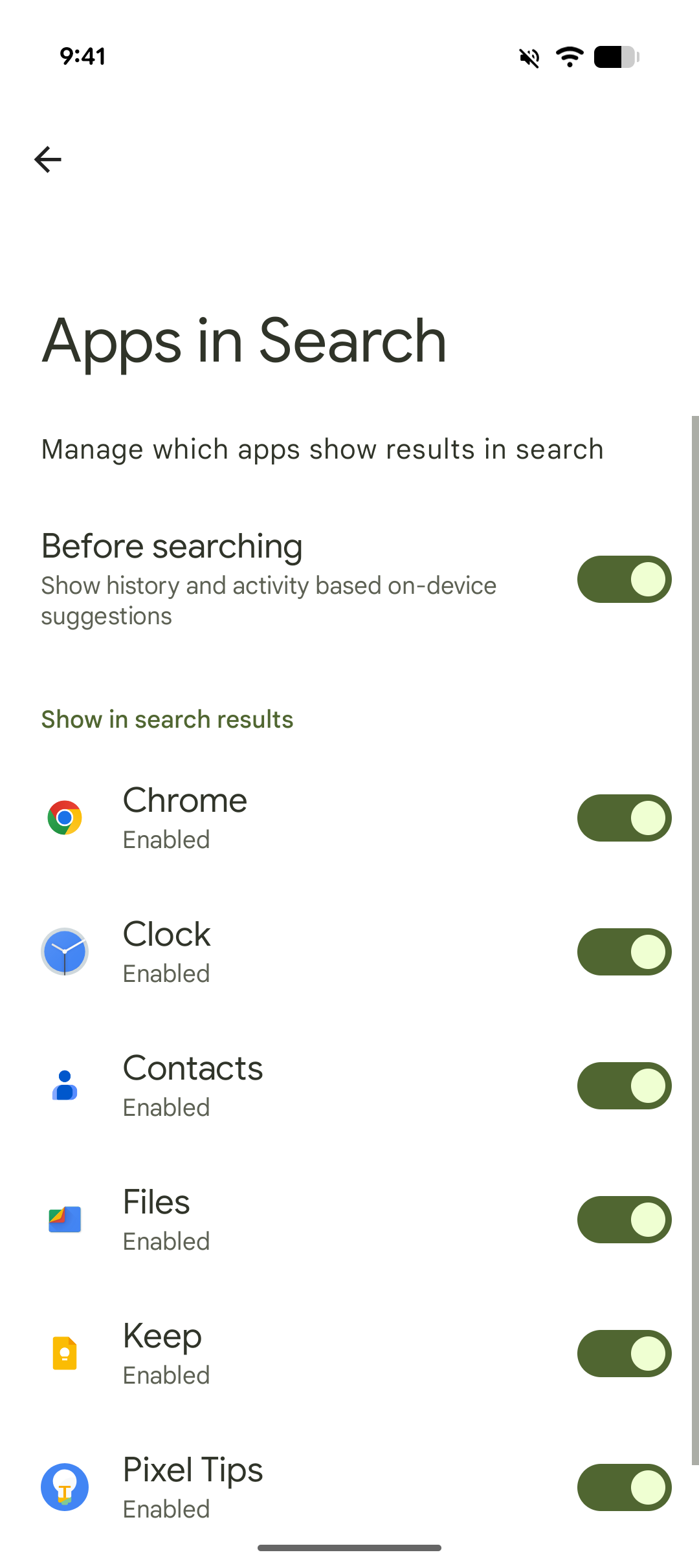The width and height of the screenshot is (699, 1568).
Task: Disable the Files toggle
Action: tap(624, 1220)
